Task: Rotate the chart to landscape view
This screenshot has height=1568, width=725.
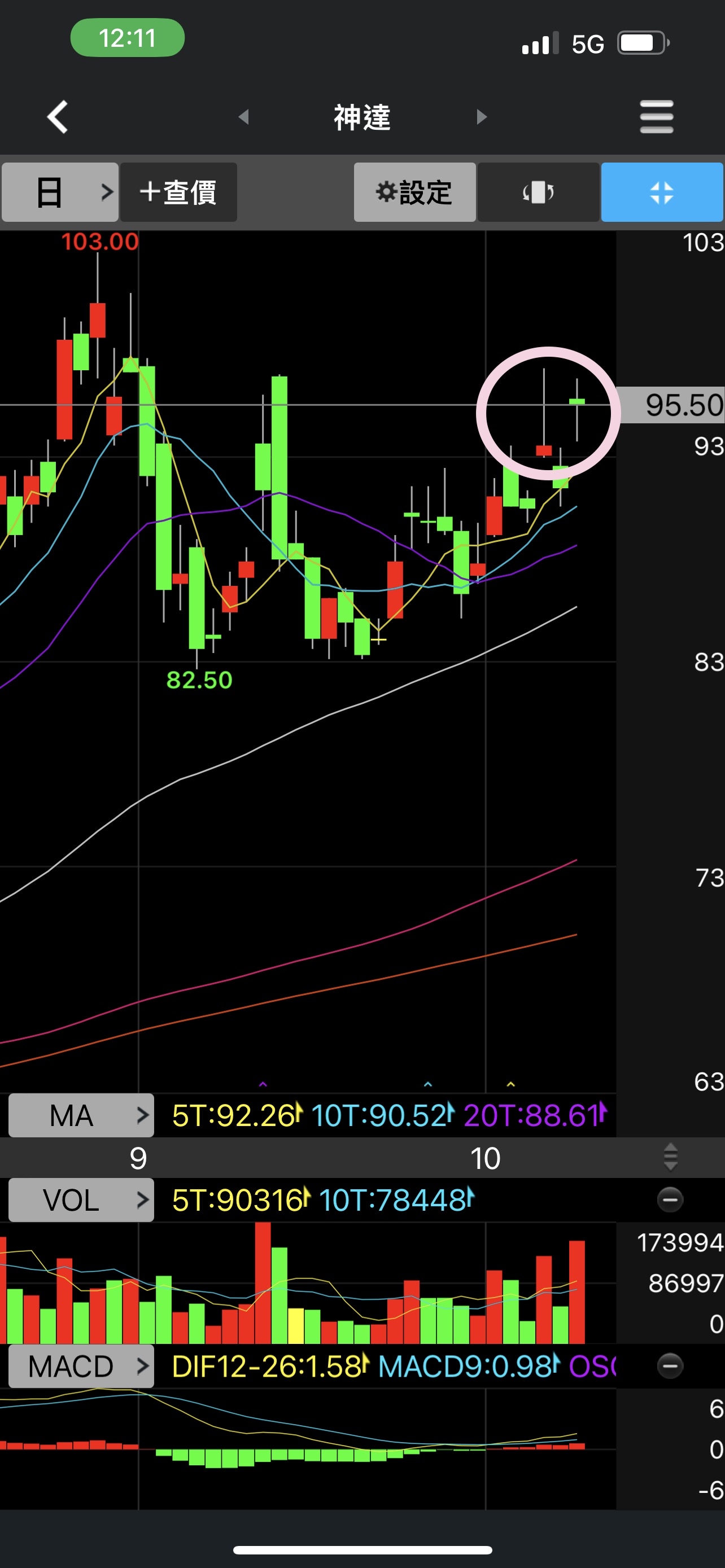Action: coord(538,192)
